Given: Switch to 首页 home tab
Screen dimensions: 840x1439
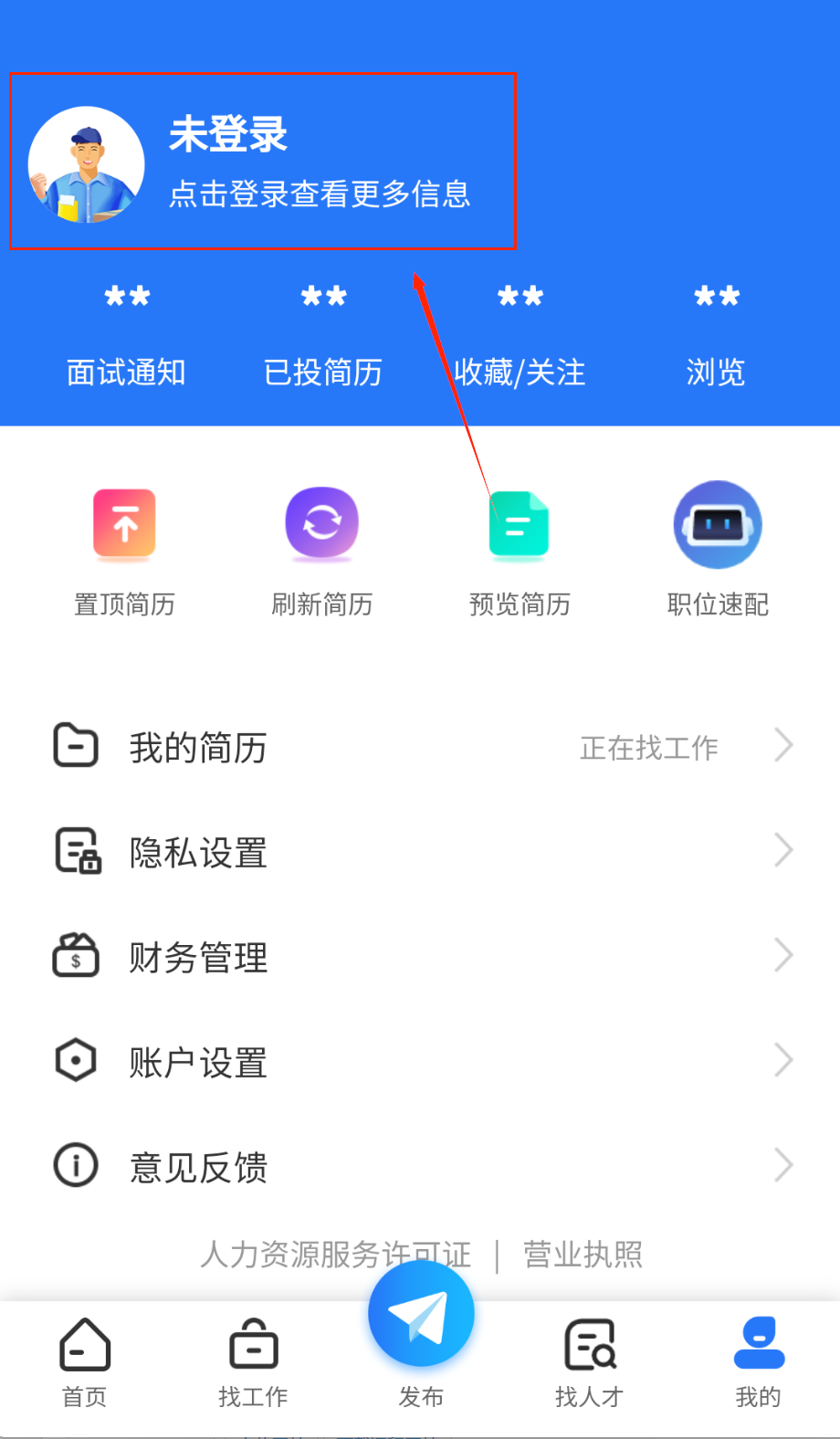Looking at the screenshot, I should pyautogui.click(x=85, y=1361).
